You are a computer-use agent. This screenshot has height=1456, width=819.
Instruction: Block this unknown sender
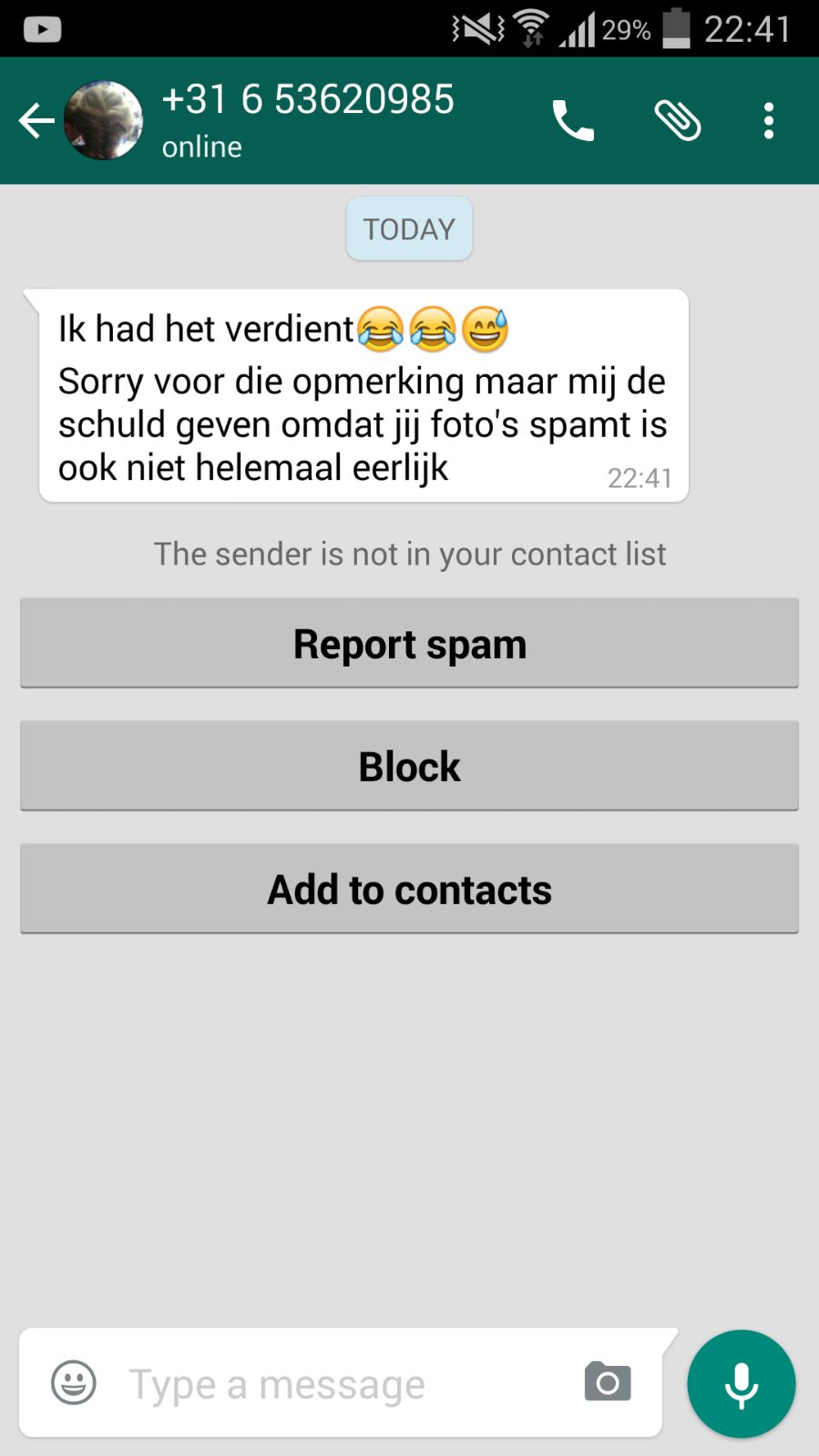[409, 766]
